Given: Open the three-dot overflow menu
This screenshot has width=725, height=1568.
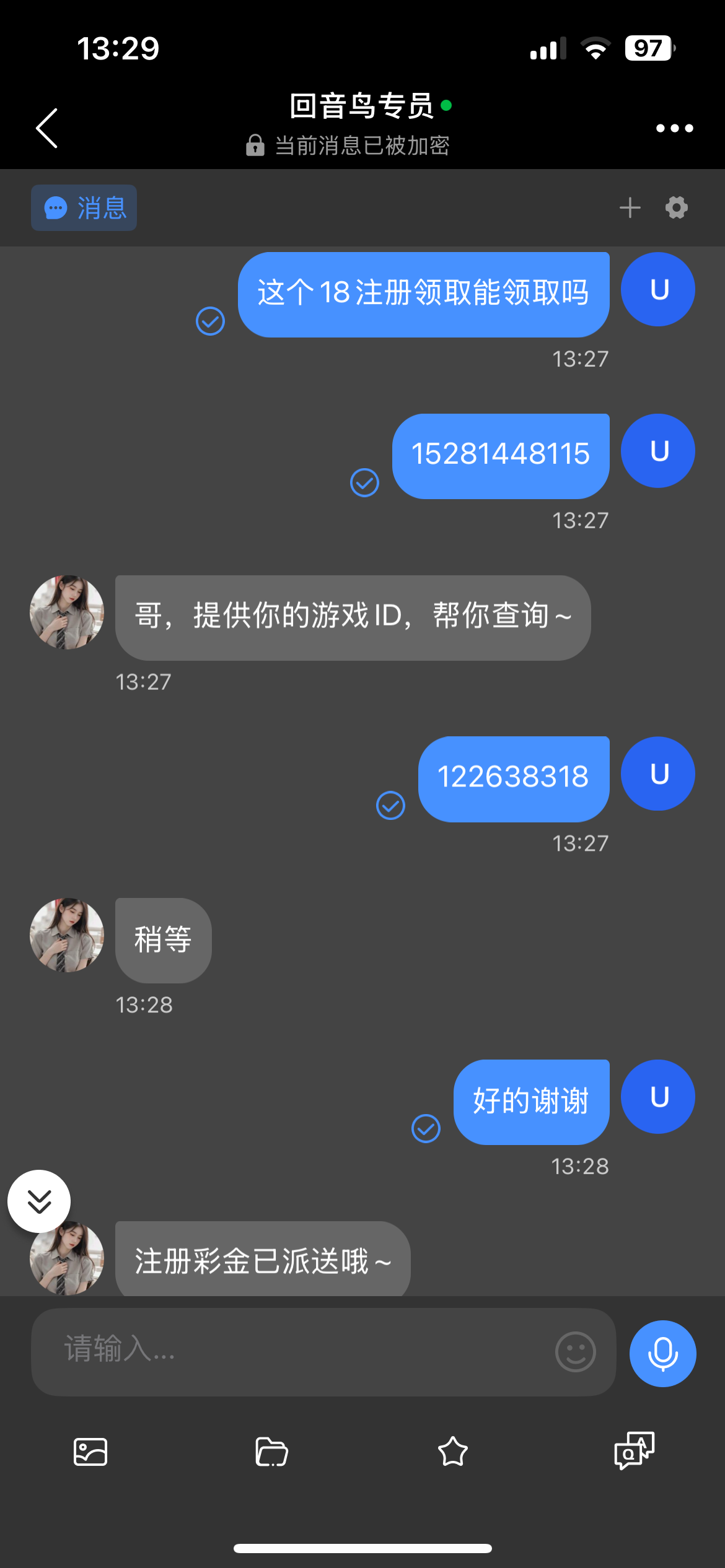Looking at the screenshot, I should tap(674, 128).
